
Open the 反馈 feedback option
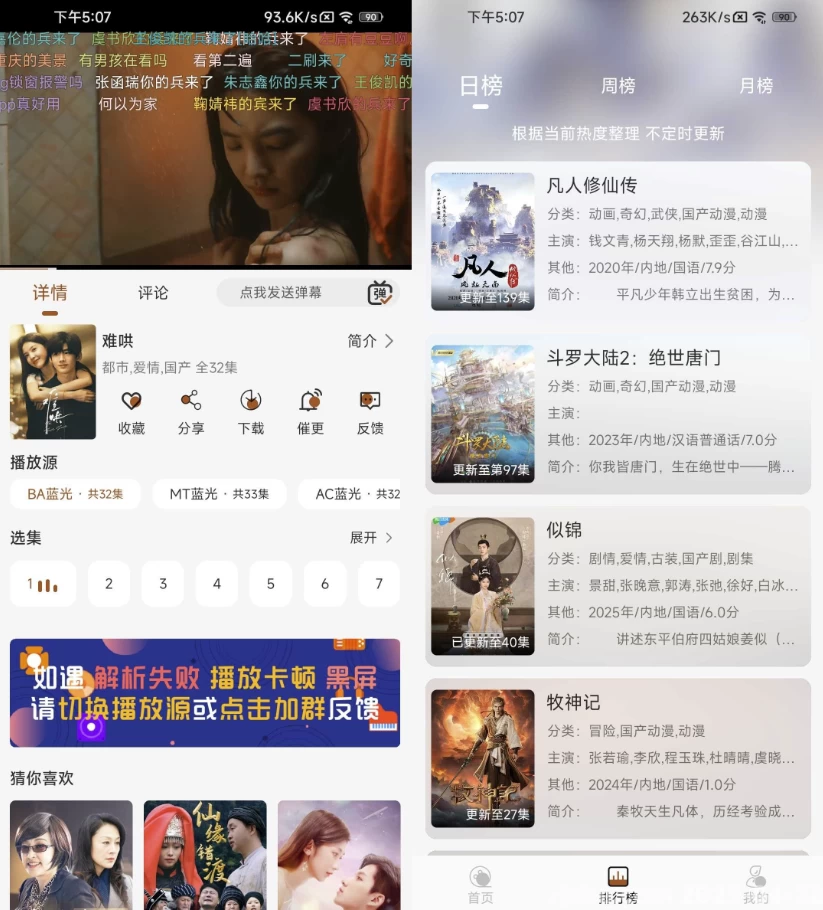[370, 411]
